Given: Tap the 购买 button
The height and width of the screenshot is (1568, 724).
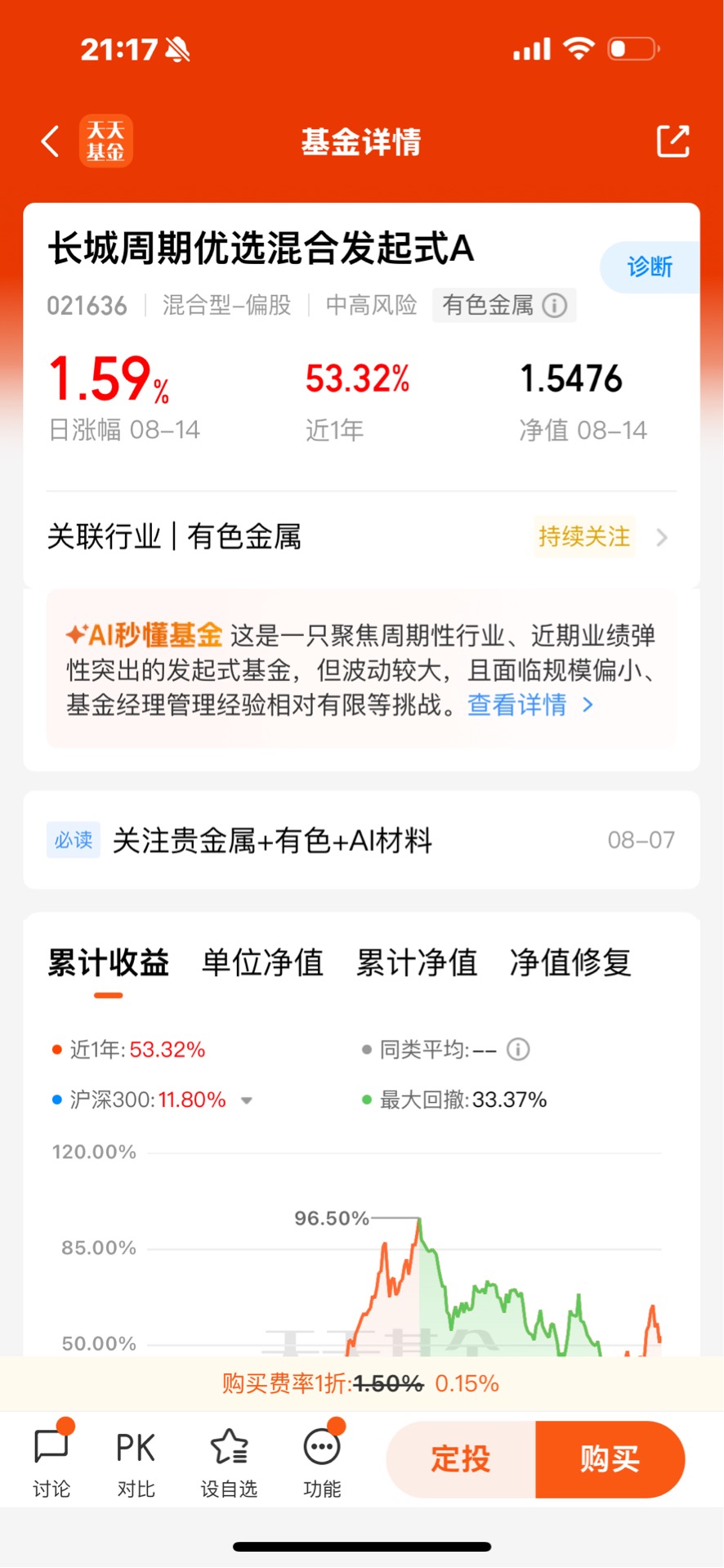Looking at the screenshot, I should [610, 1459].
